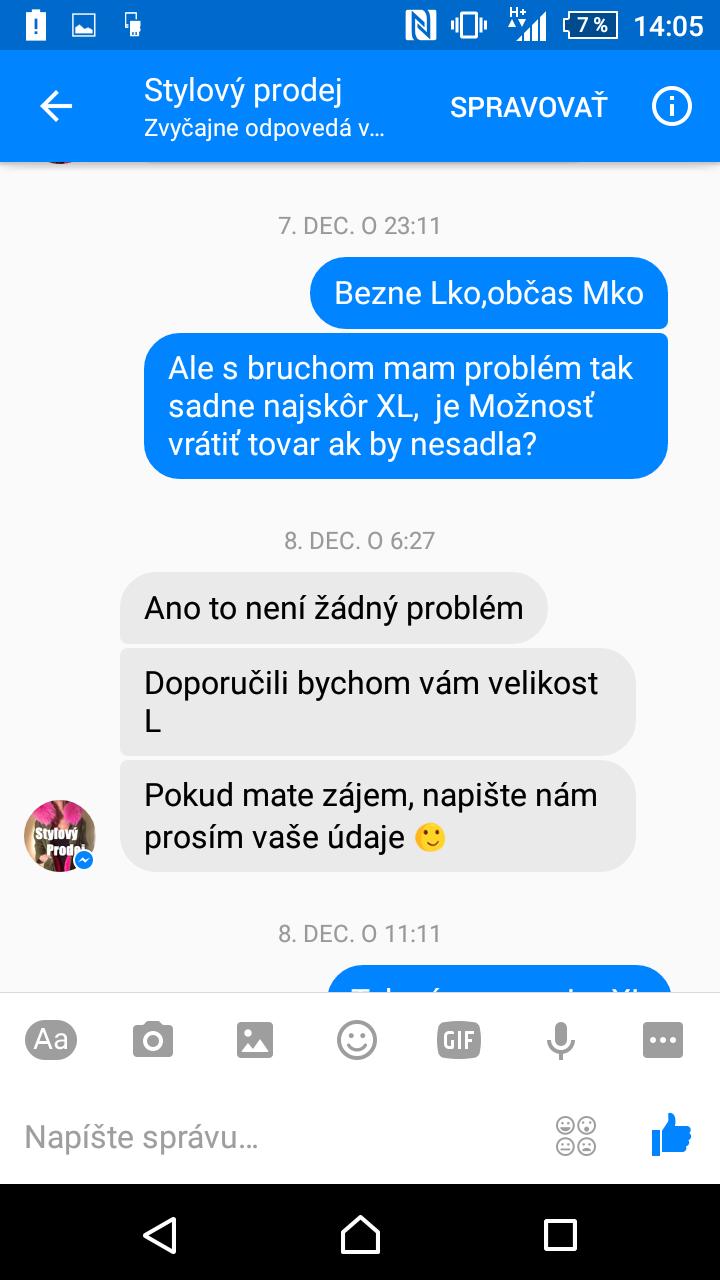Open Stylový prodej profile avatar
This screenshot has width=720, height=1280.
(59, 836)
